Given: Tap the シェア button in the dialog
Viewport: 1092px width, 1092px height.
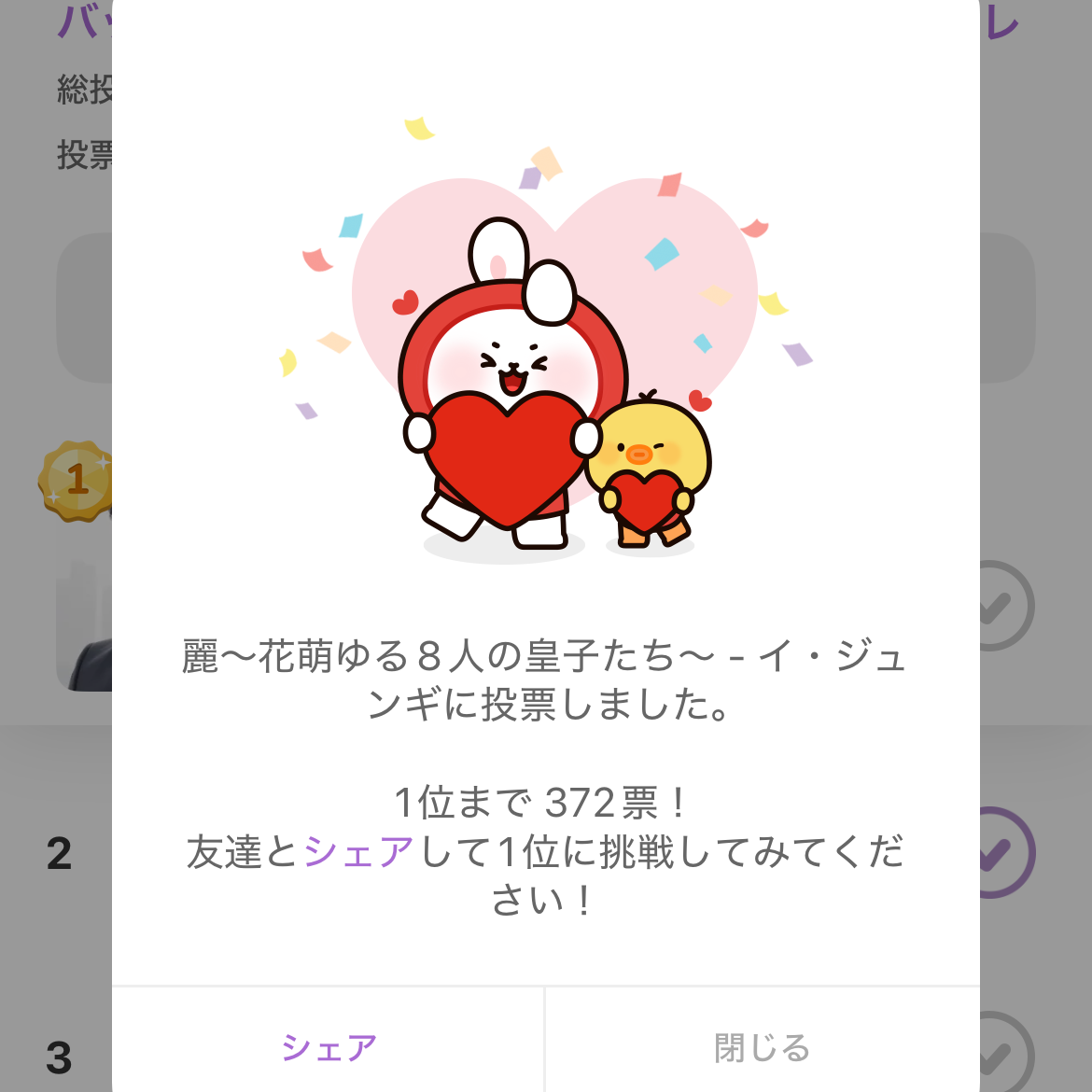Looking at the screenshot, I should (329, 1047).
